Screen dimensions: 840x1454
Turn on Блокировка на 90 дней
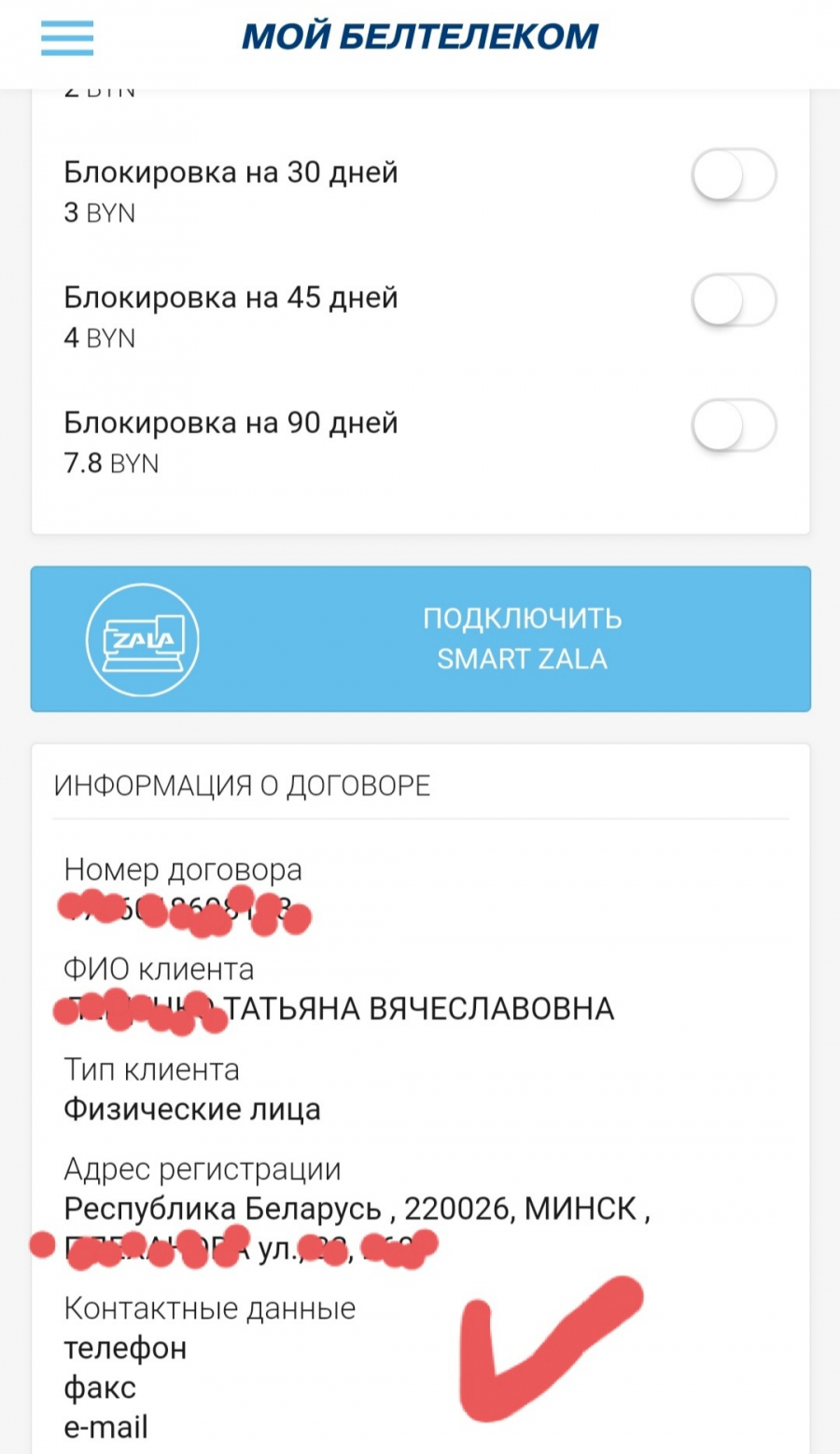point(734,426)
